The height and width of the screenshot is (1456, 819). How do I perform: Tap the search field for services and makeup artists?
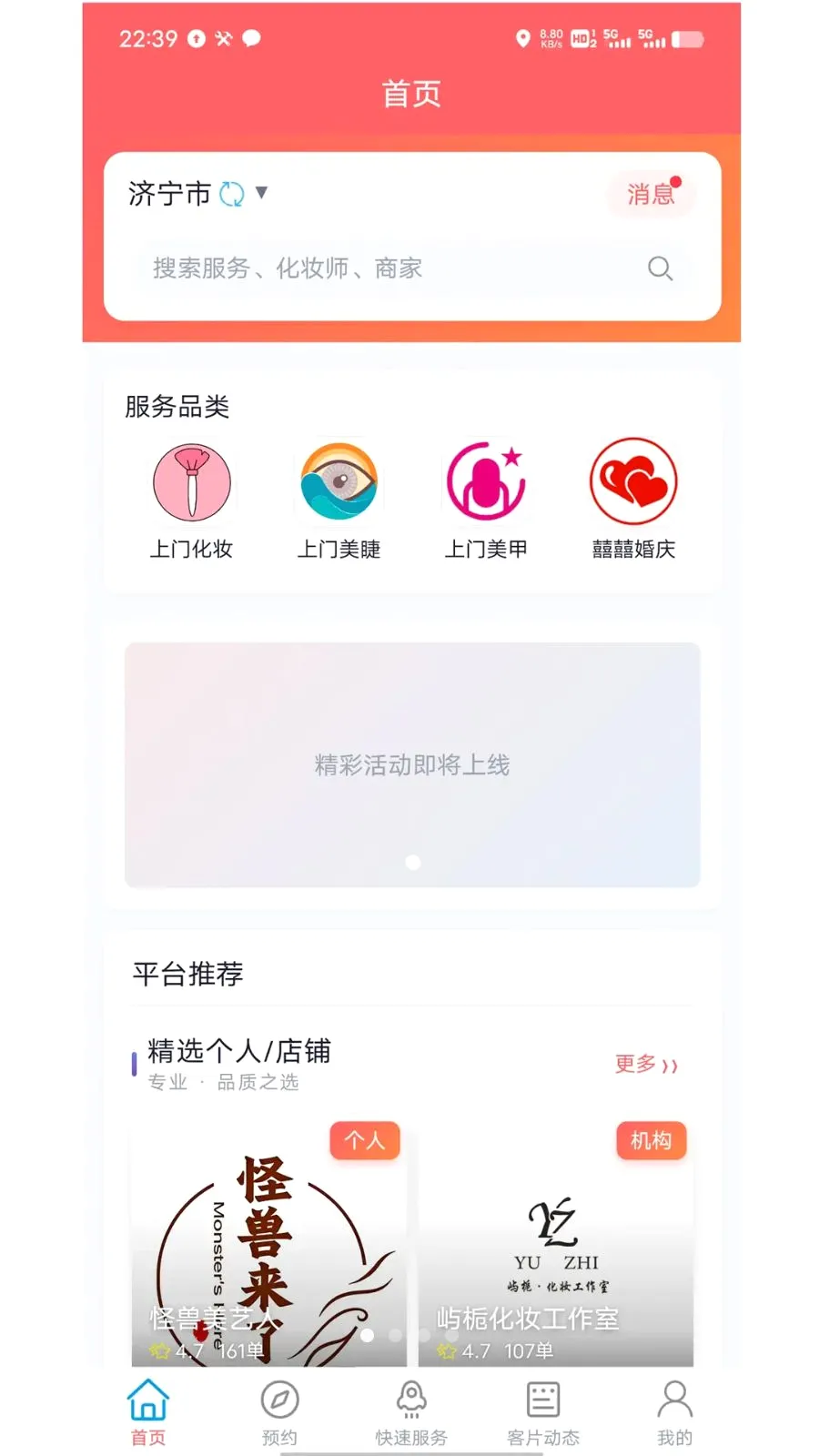tap(412, 268)
